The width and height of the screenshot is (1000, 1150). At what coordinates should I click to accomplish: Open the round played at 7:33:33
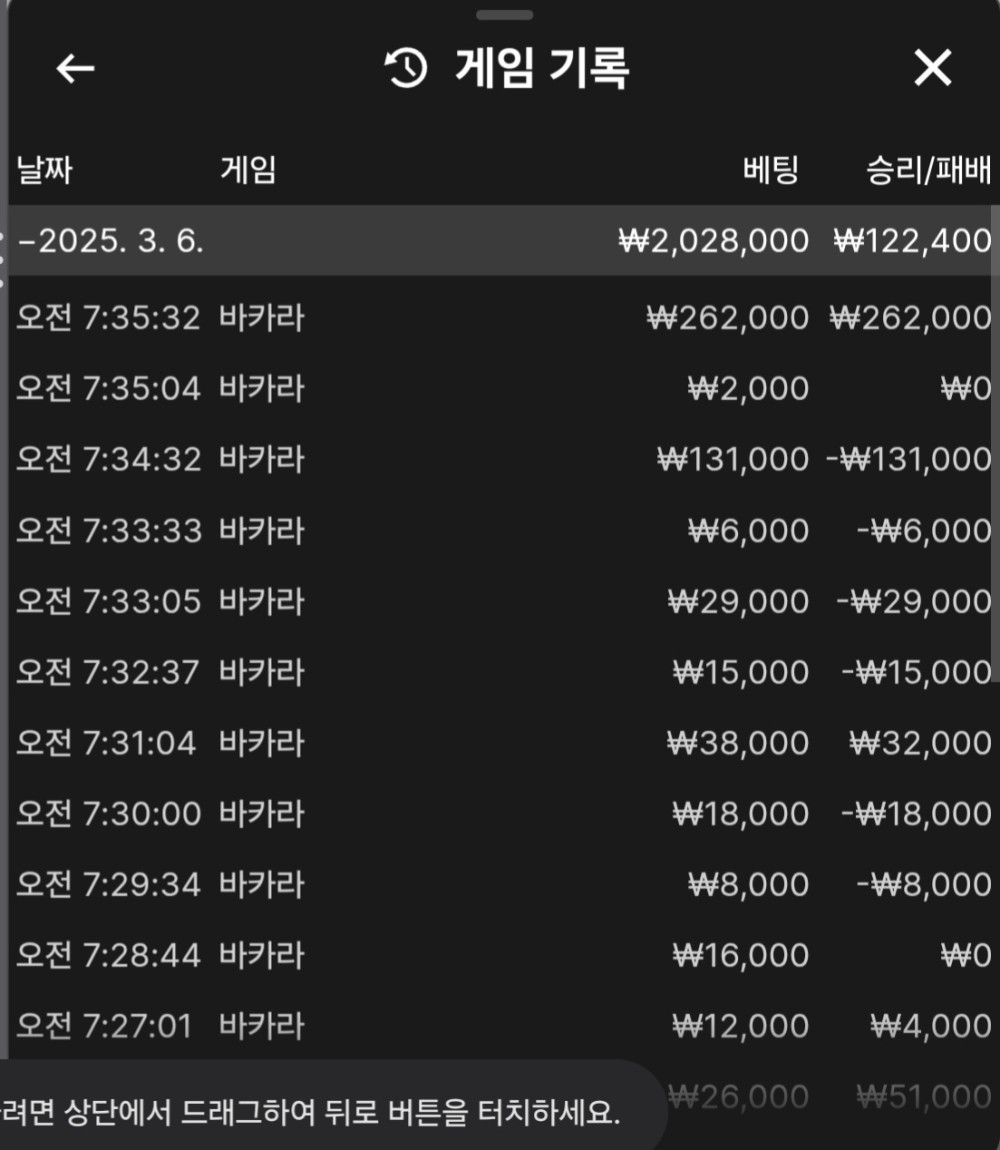click(x=500, y=530)
